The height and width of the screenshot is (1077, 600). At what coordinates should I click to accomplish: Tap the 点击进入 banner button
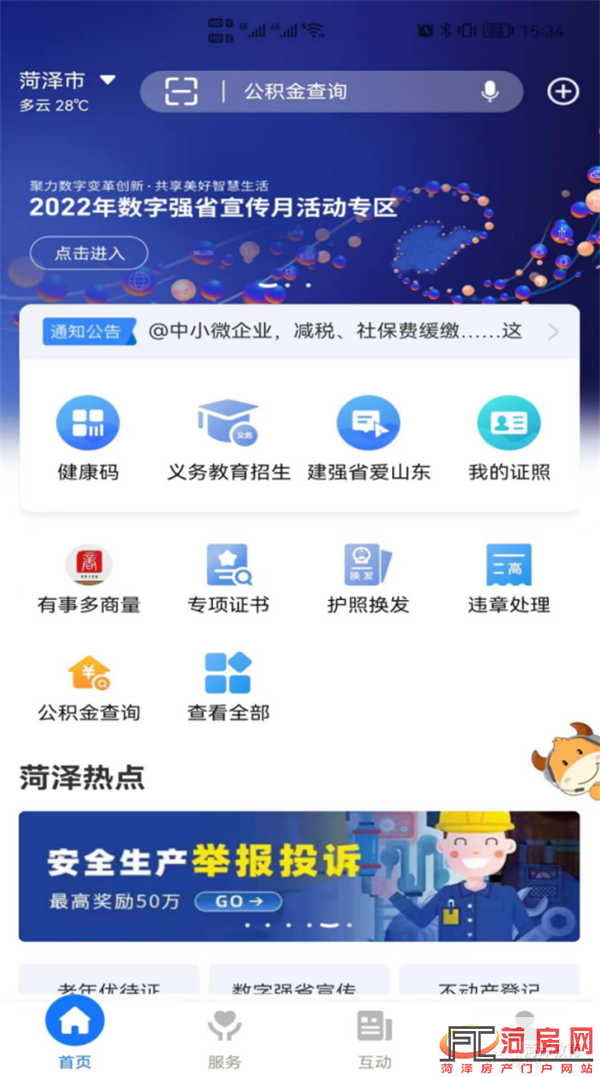pyautogui.click(x=89, y=253)
